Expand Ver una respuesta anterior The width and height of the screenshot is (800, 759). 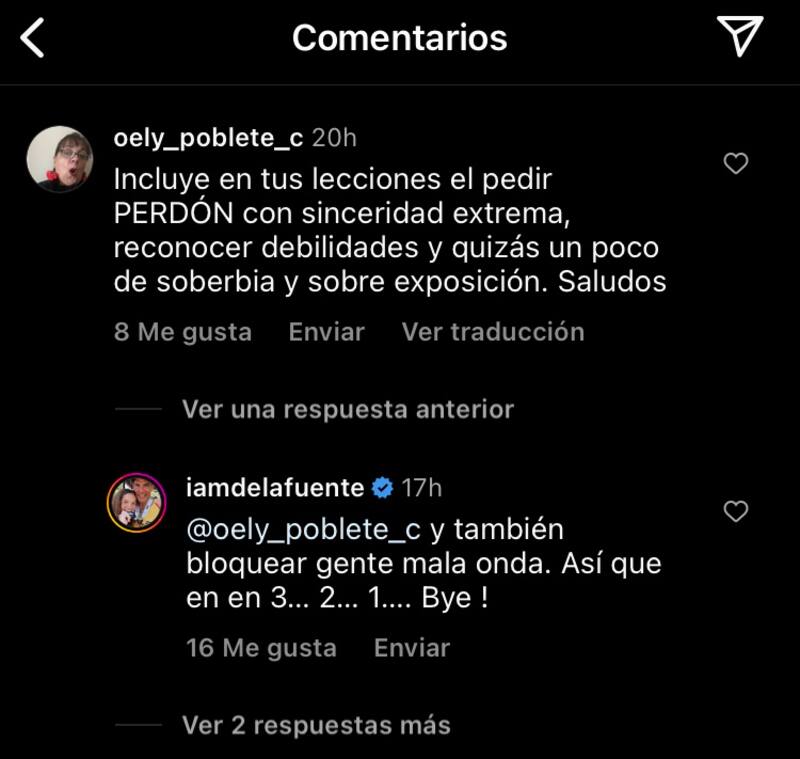click(347, 409)
